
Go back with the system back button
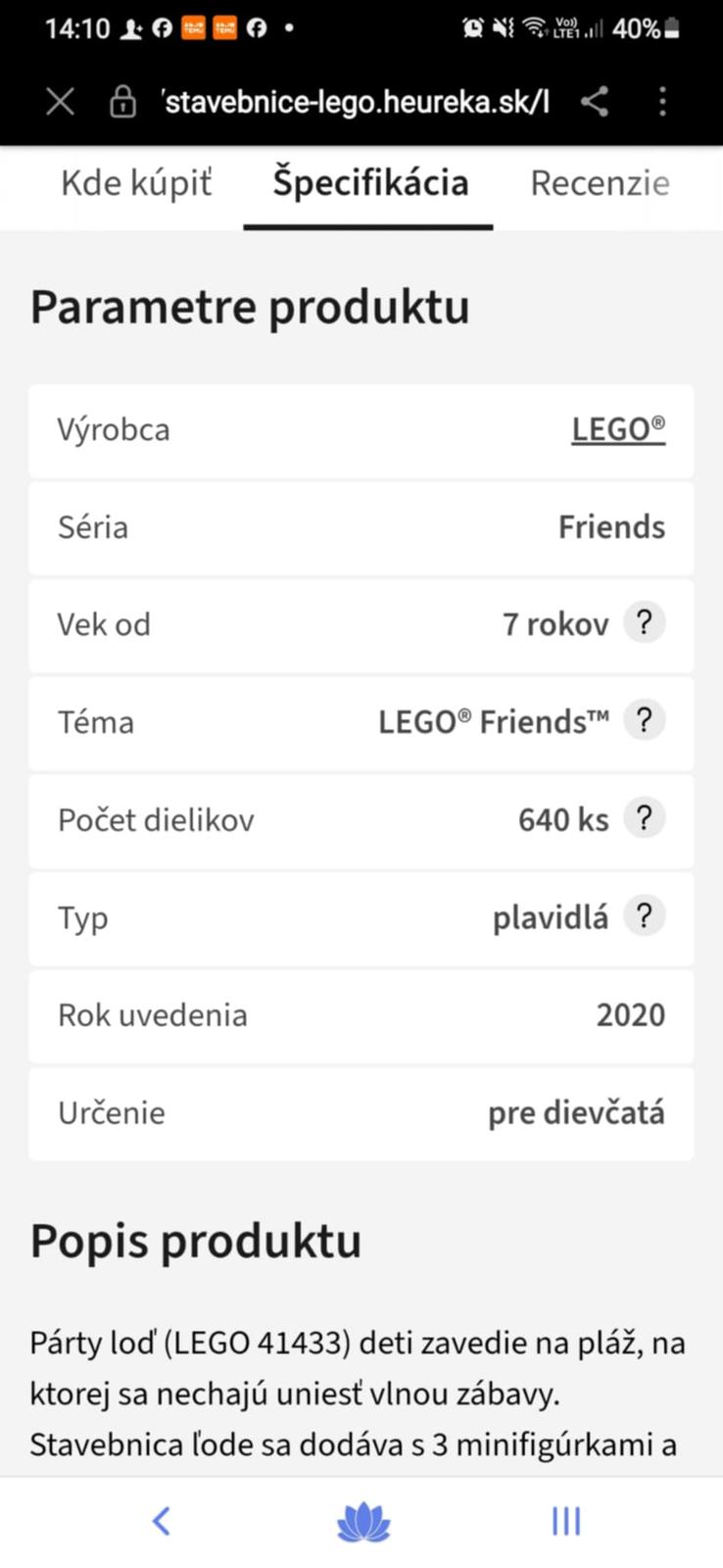(162, 1521)
